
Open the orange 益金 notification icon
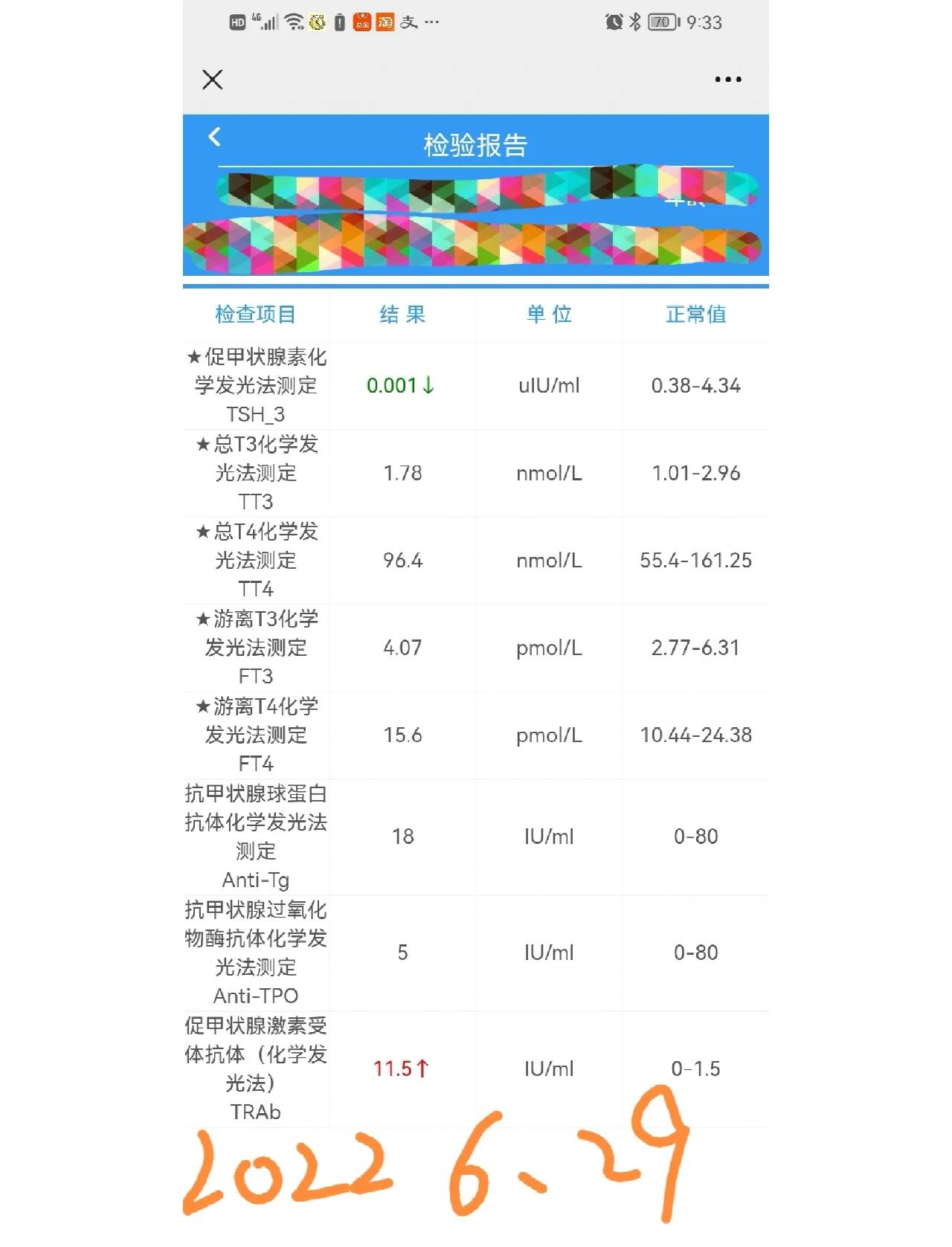[362, 23]
